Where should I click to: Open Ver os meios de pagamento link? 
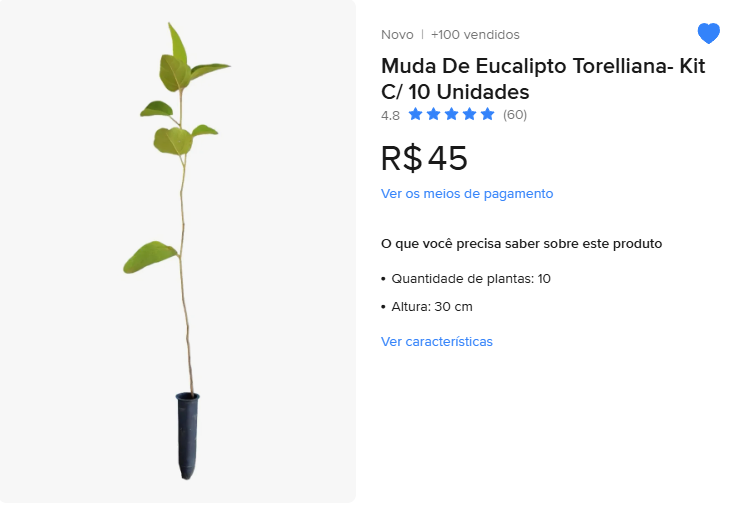466,194
